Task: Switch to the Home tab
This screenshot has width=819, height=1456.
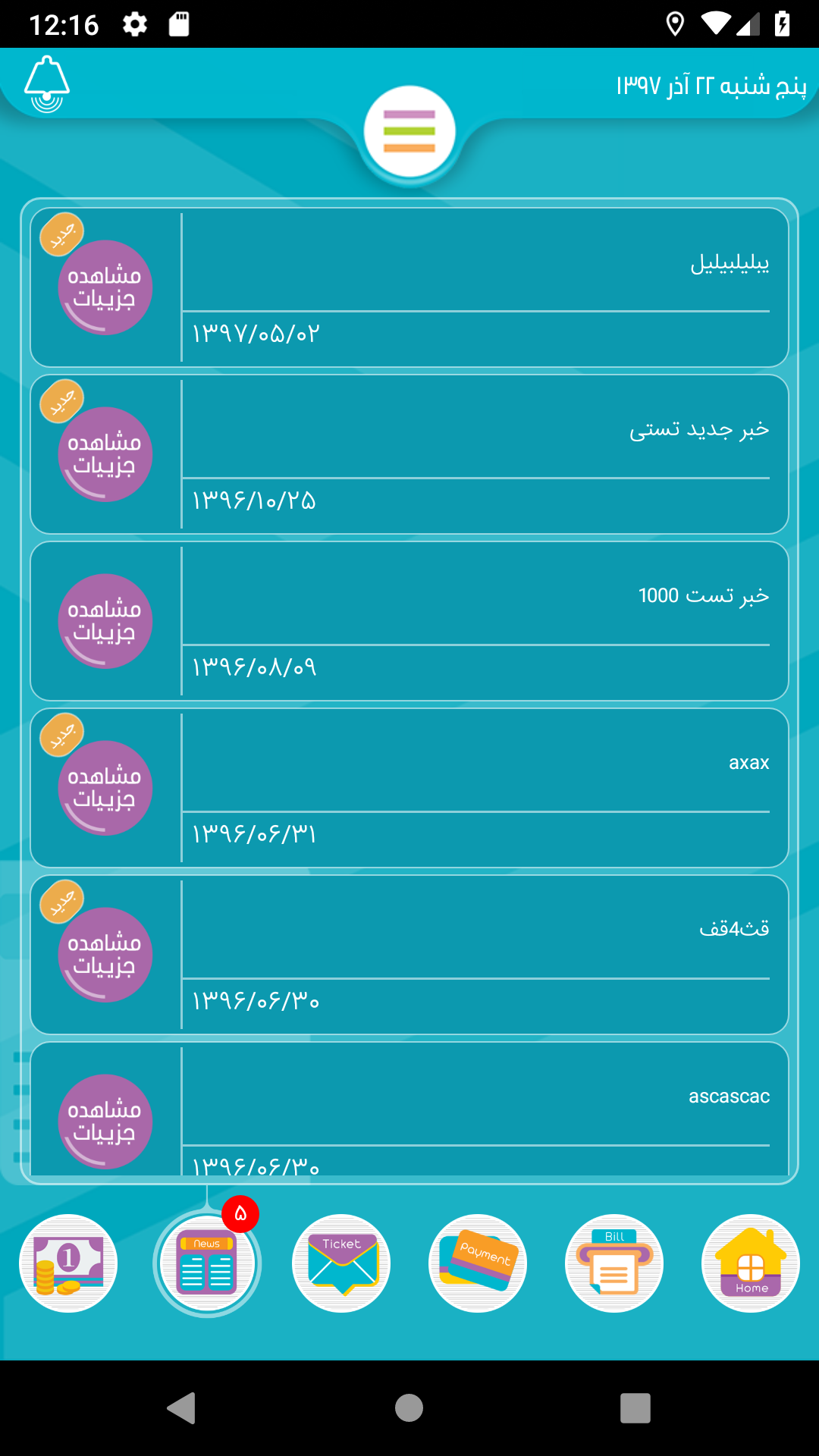Action: click(751, 1263)
